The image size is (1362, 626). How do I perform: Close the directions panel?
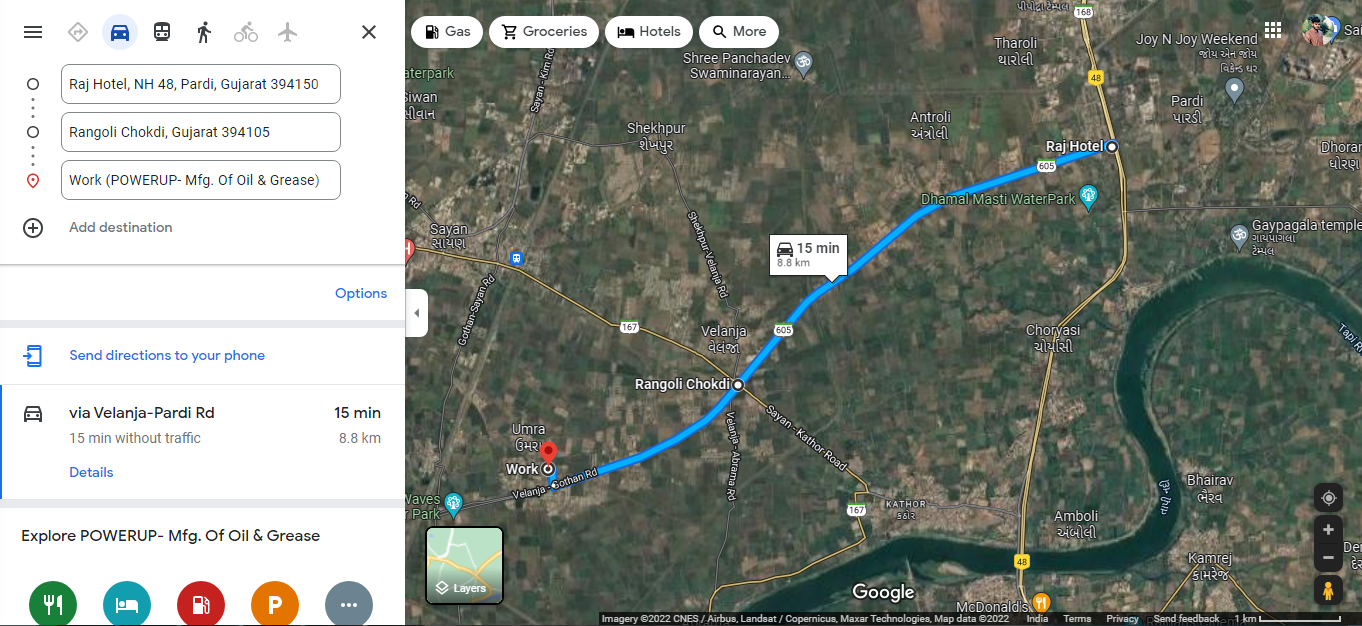coord(369,32)
